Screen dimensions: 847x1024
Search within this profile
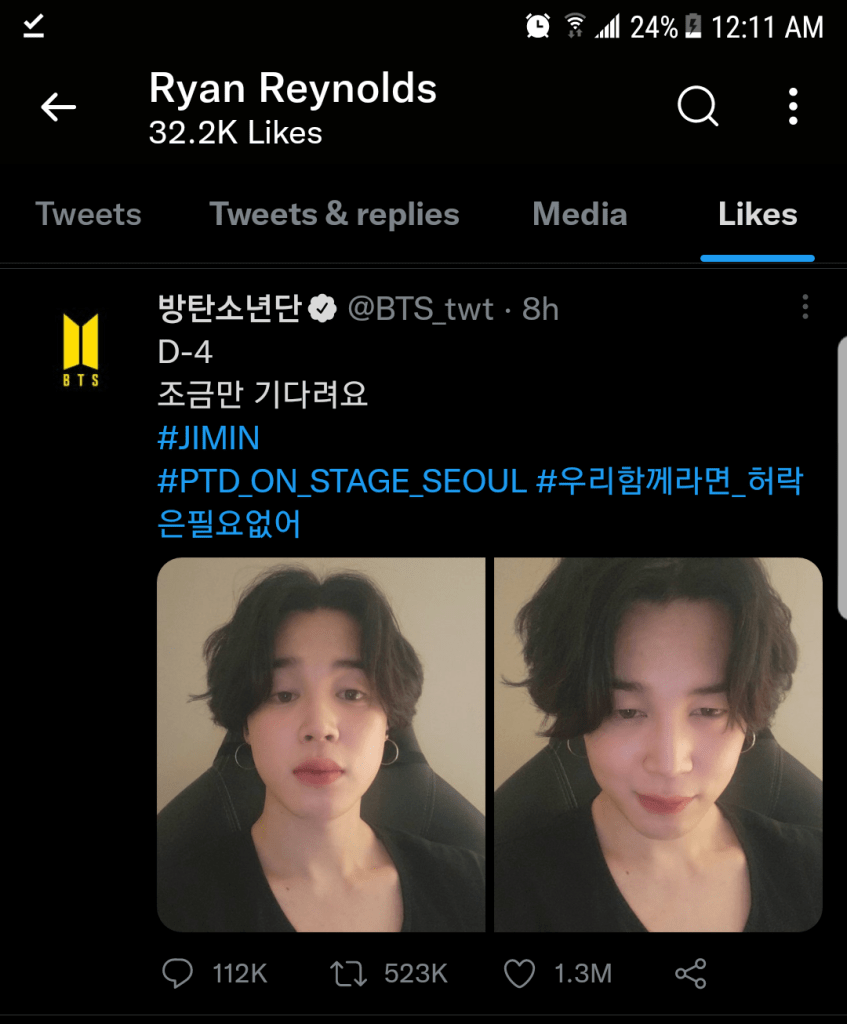(x=698, y=105)
